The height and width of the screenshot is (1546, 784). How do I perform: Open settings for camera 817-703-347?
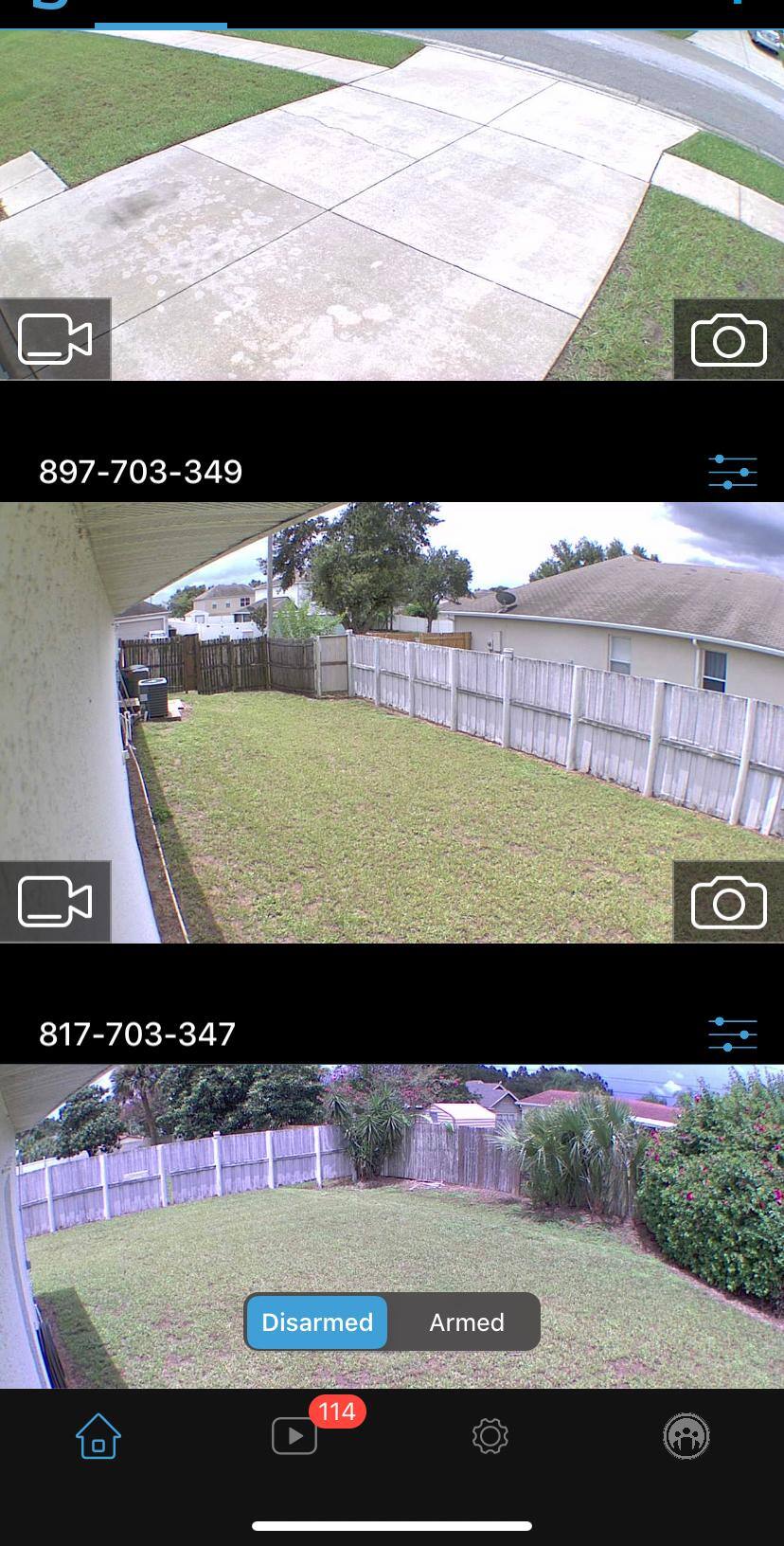click(732, 1034)
